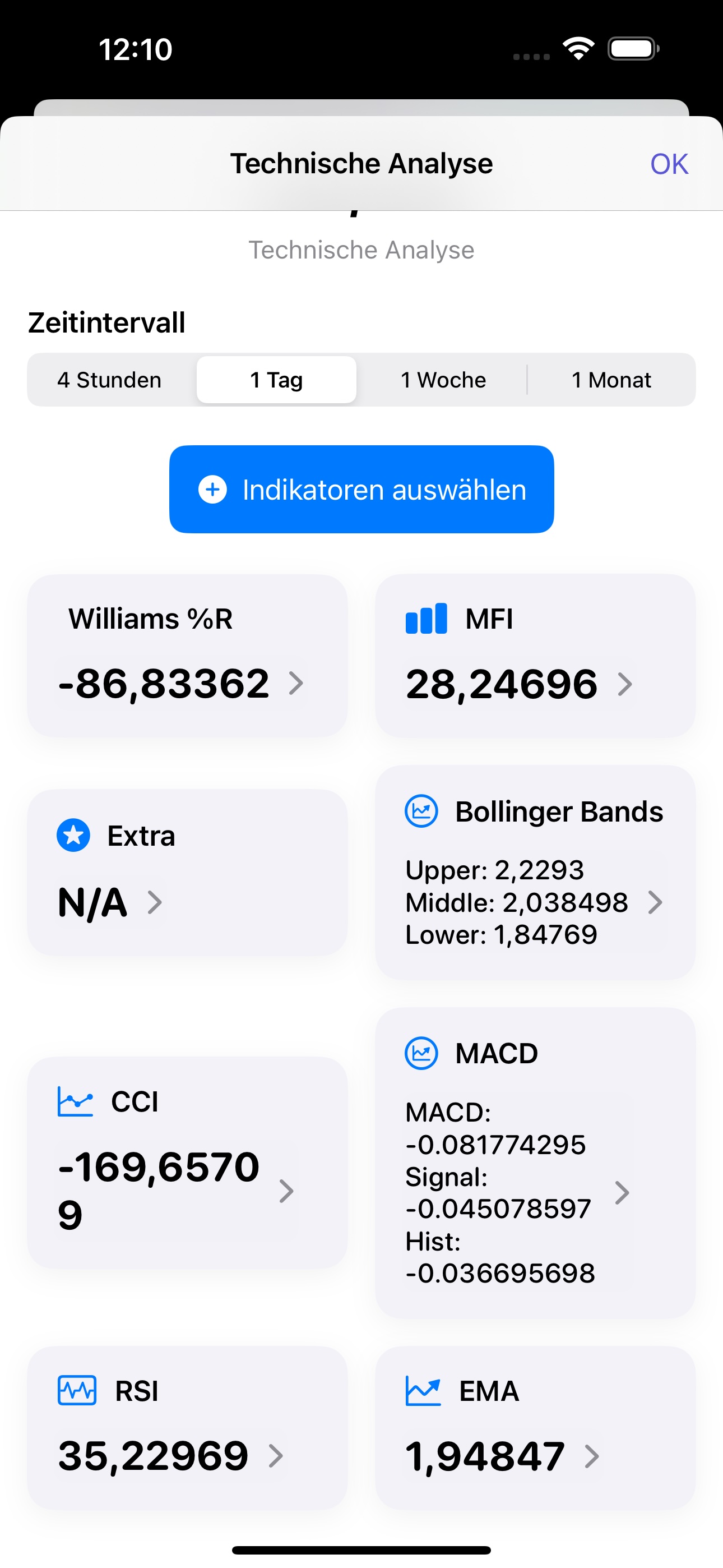The height and width of the screenshot is (1568, 723).
Task: Open the Williams %R indicator card
Action: tap(187, 656)
